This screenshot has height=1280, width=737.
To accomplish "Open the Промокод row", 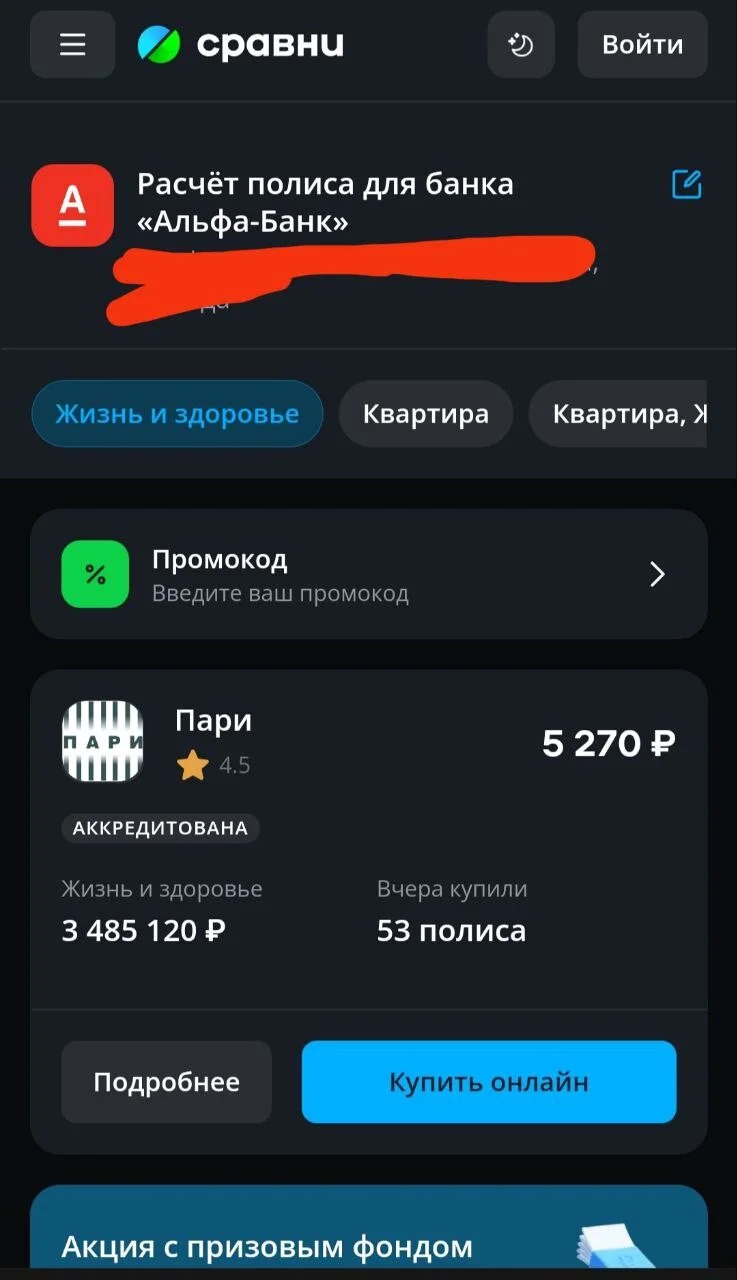I will tap(369, 574).
